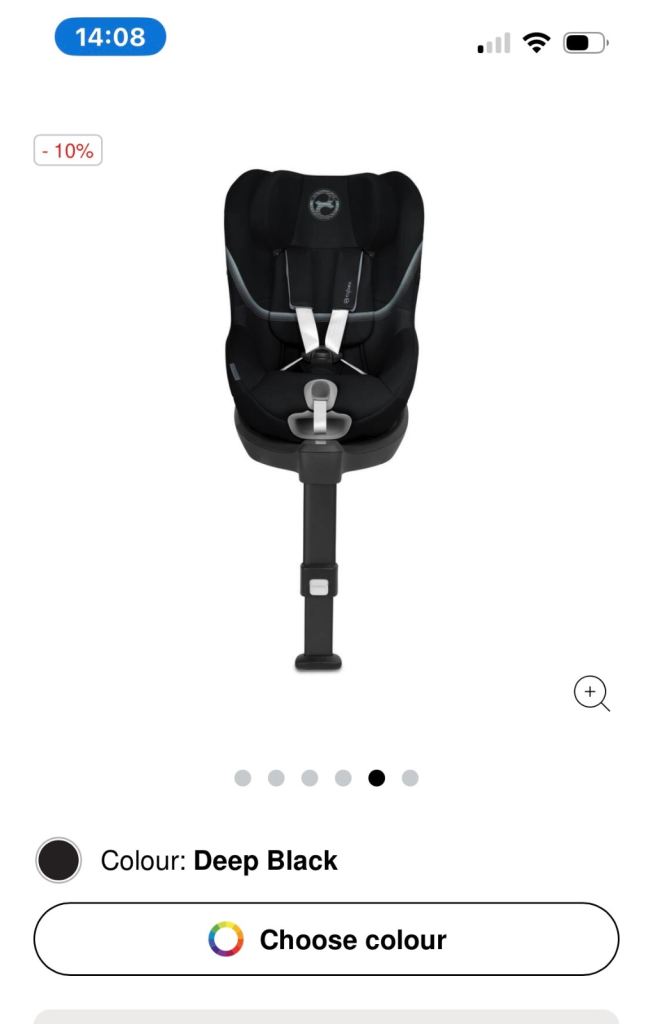The width and height of the screenshot is (653, 1024).
Task: Go to the last image dot
Action: [x=410, y=778]
